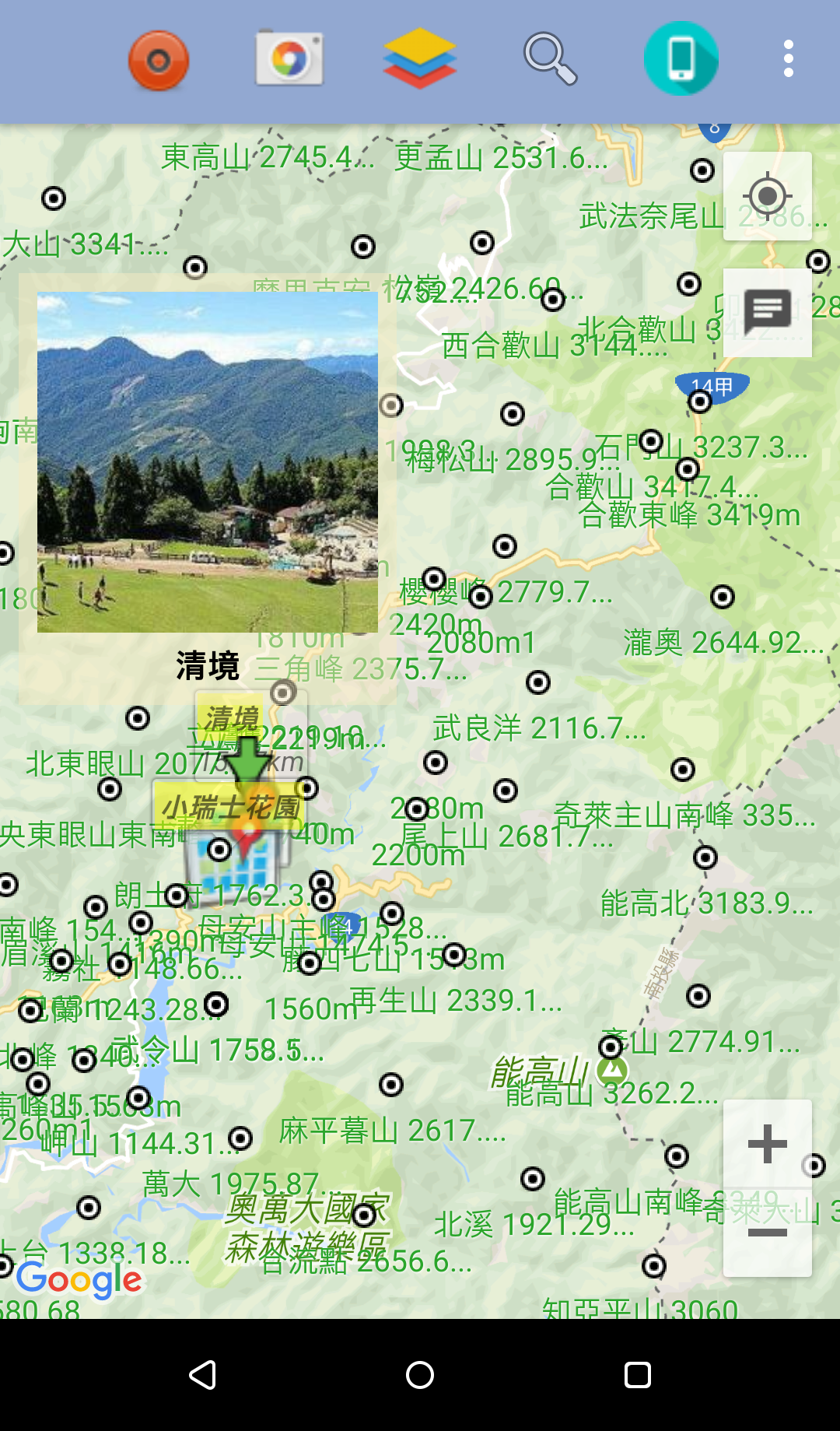This screenshot has width=840, height=1431.
Task: Open the map layers selector
Action: click(x=419, y=58)
